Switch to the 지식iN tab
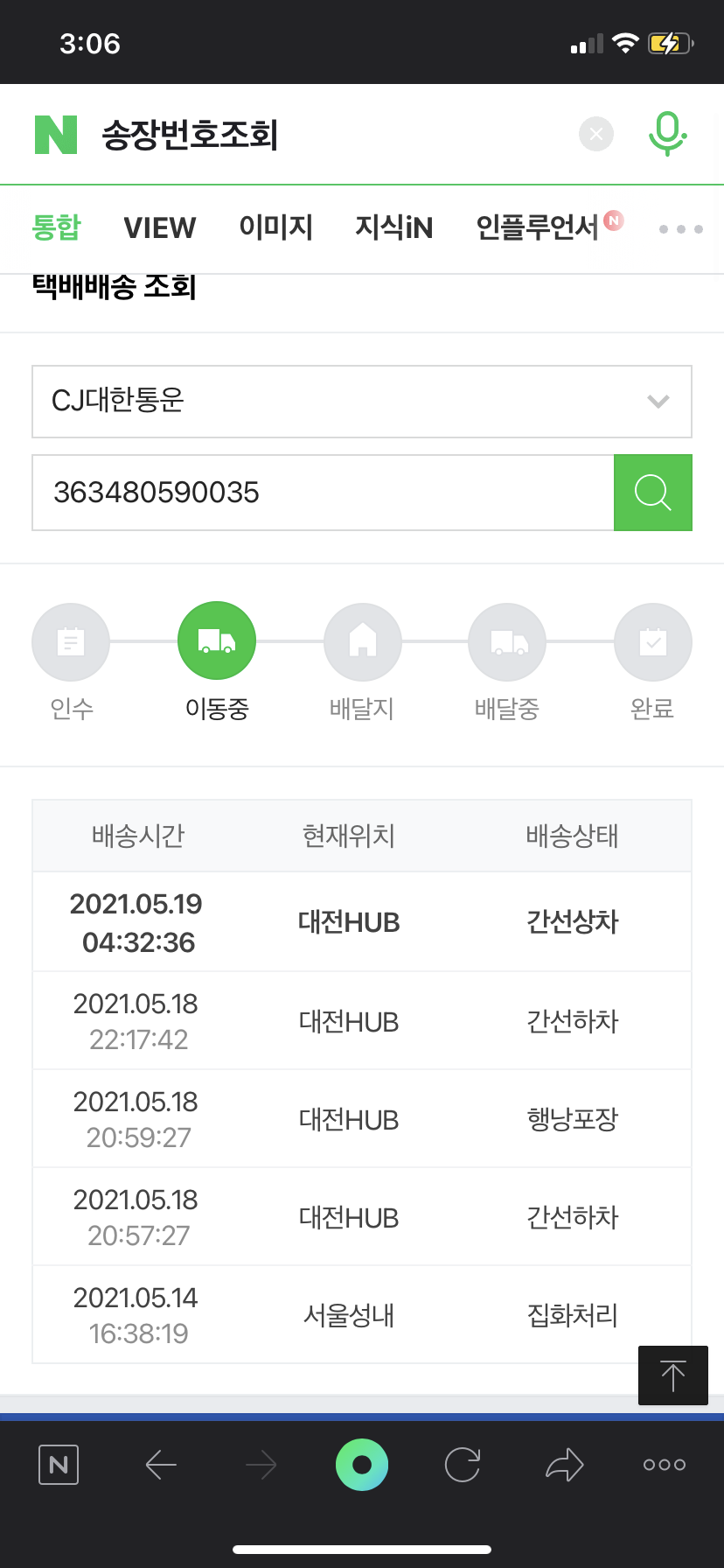Screen dimensions: 724x1568 394,227
